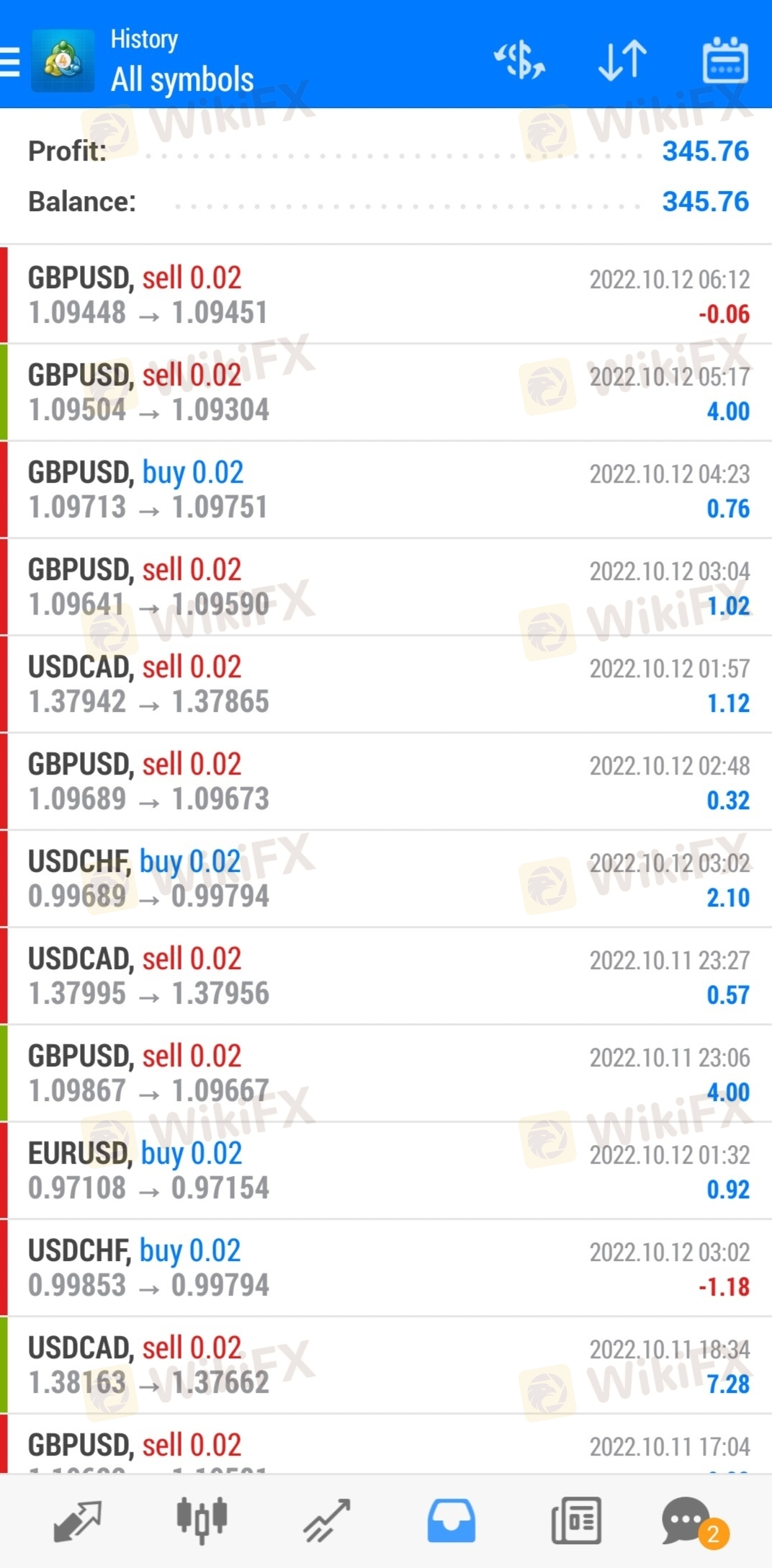Switch to the Quotes tab
Screen dimensions: 772x1568
[77, 1520]
